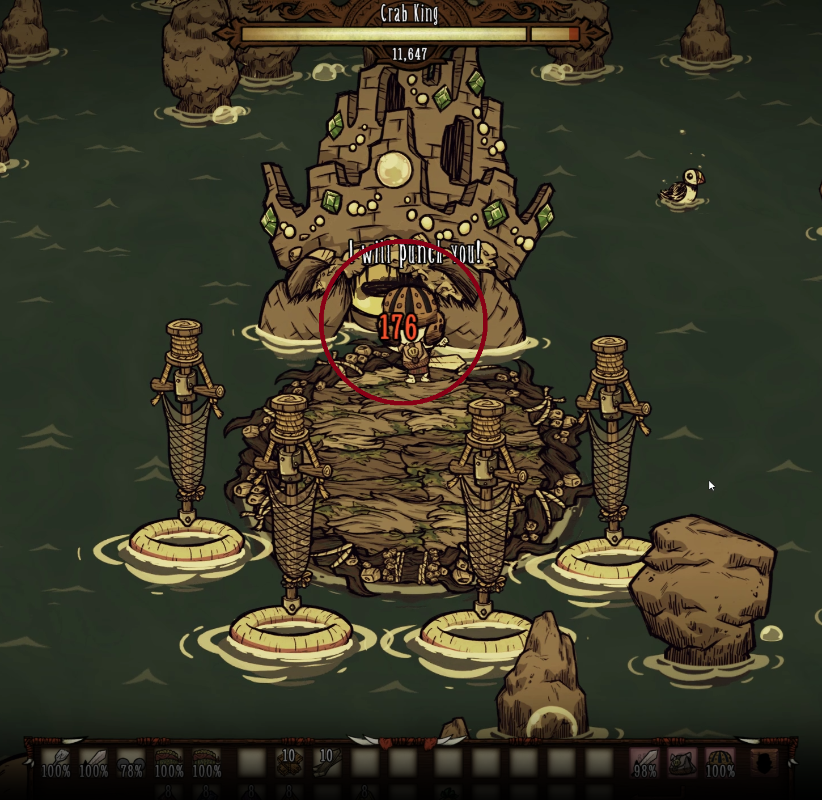
Task: Select the equipped body armor slot
Action: 683,764
